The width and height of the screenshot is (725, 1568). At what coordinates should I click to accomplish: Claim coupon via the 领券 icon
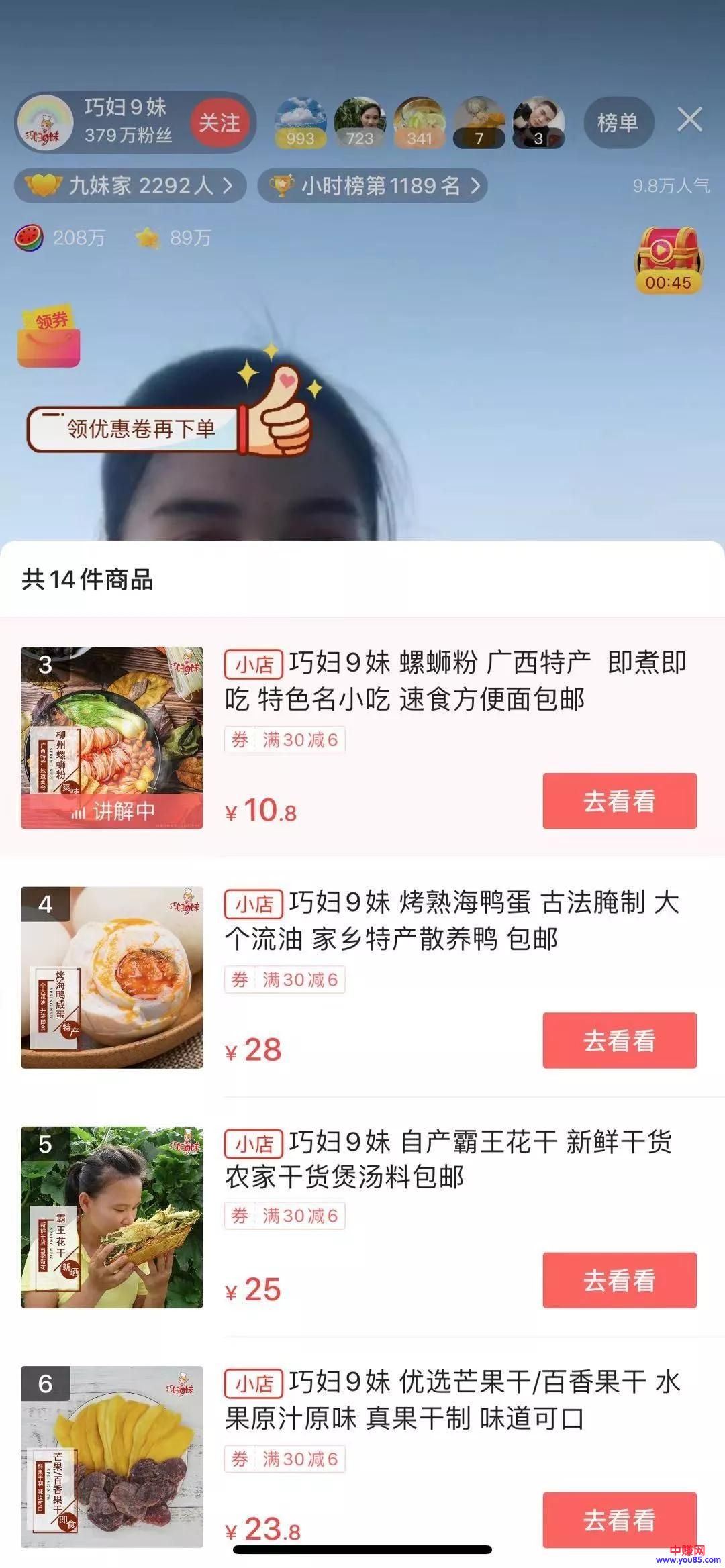(49, 339)
